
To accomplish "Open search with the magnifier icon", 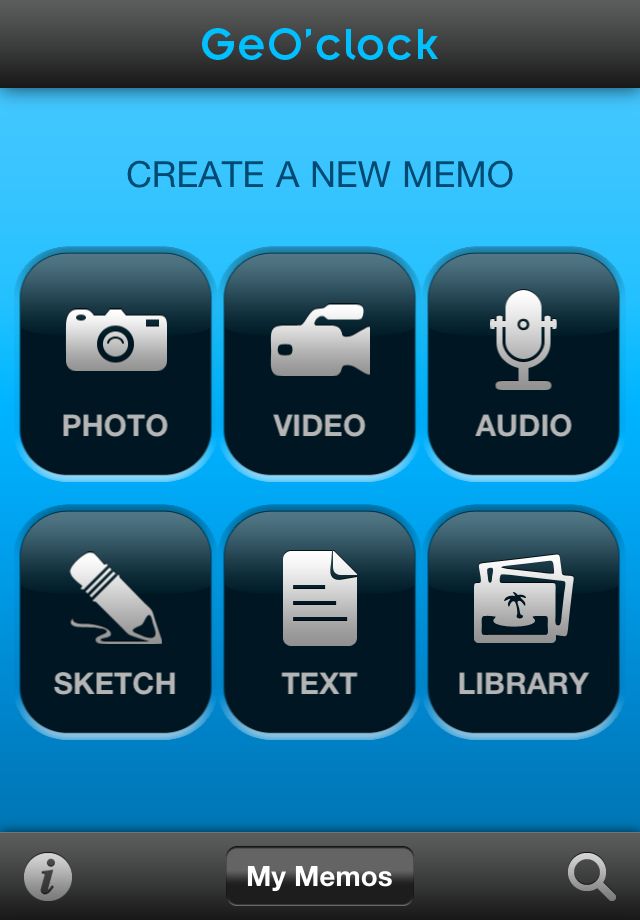I will pyautogui.click(x=591, y=877).
